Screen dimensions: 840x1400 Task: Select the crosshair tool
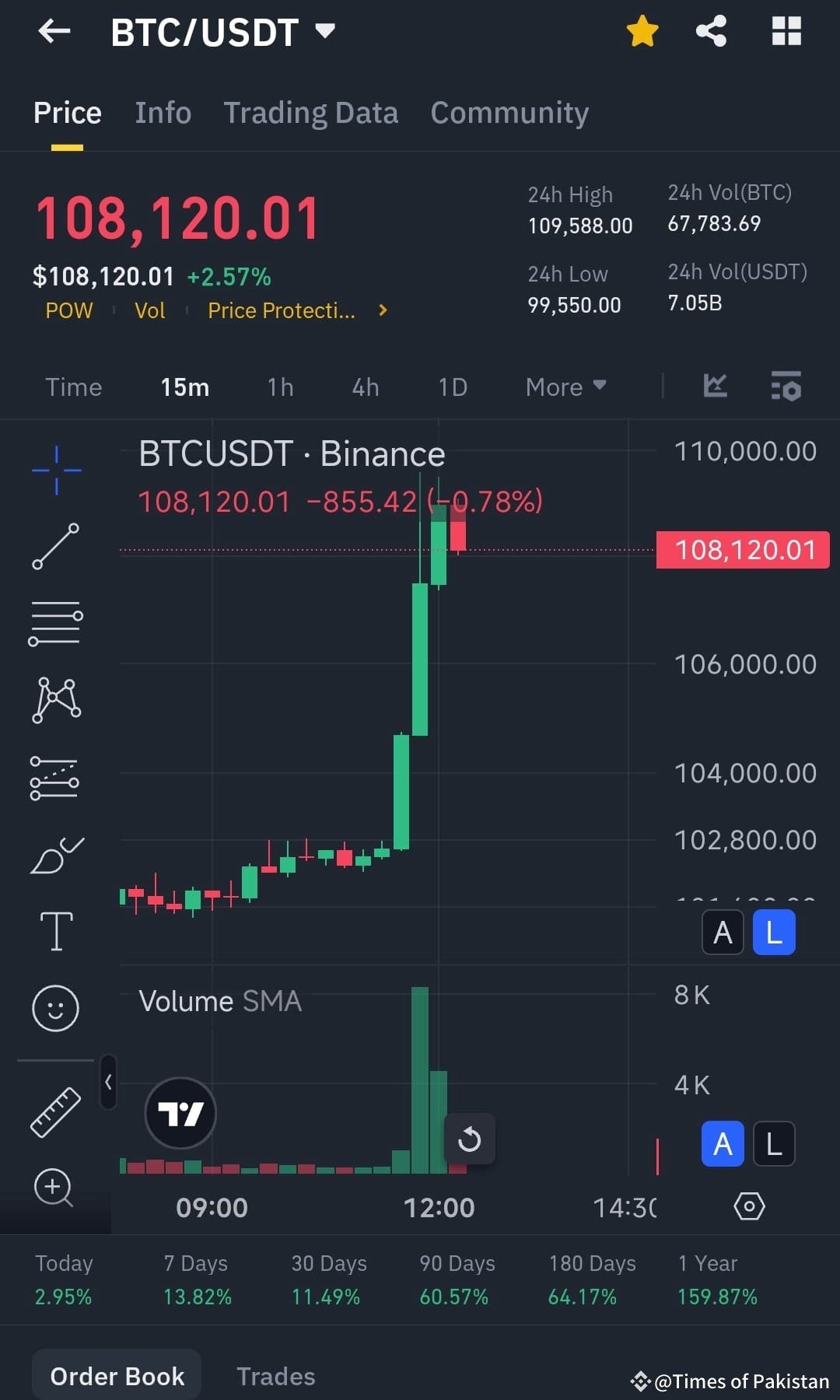(x=55, y=469)
